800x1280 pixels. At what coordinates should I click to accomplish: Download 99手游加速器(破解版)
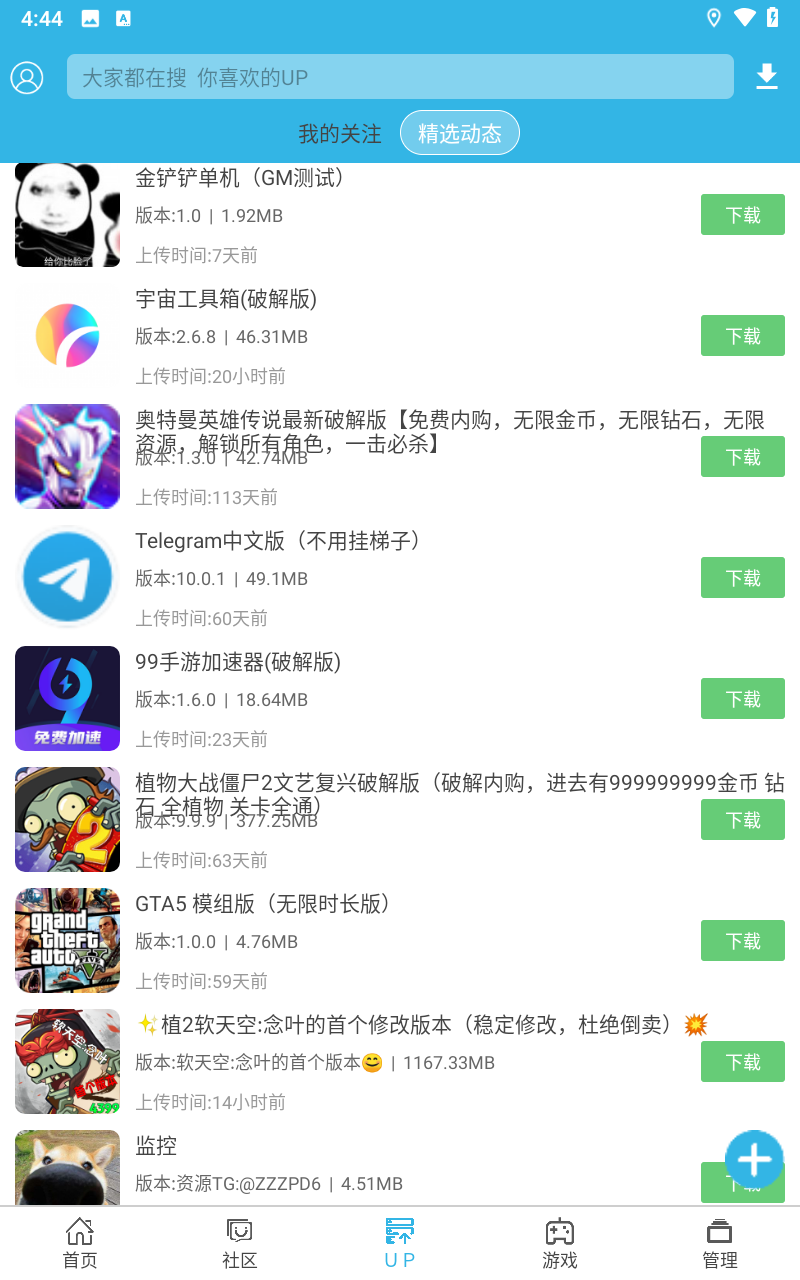pos(742,699)
